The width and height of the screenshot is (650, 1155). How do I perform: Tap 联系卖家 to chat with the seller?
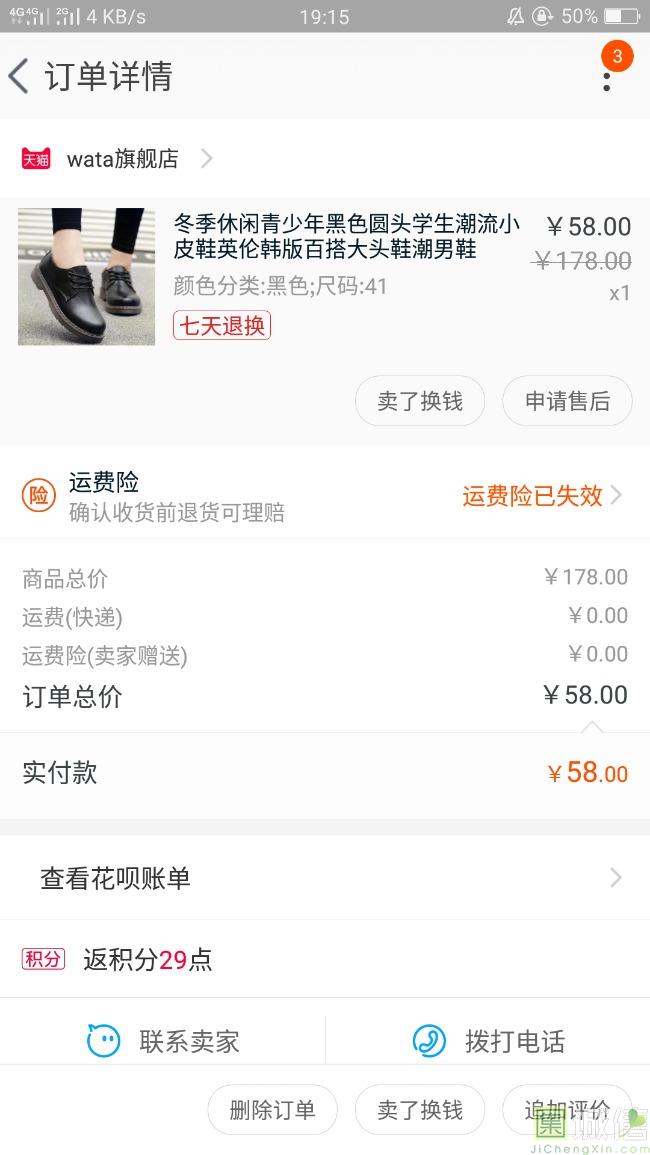(x=163, y=1041)
